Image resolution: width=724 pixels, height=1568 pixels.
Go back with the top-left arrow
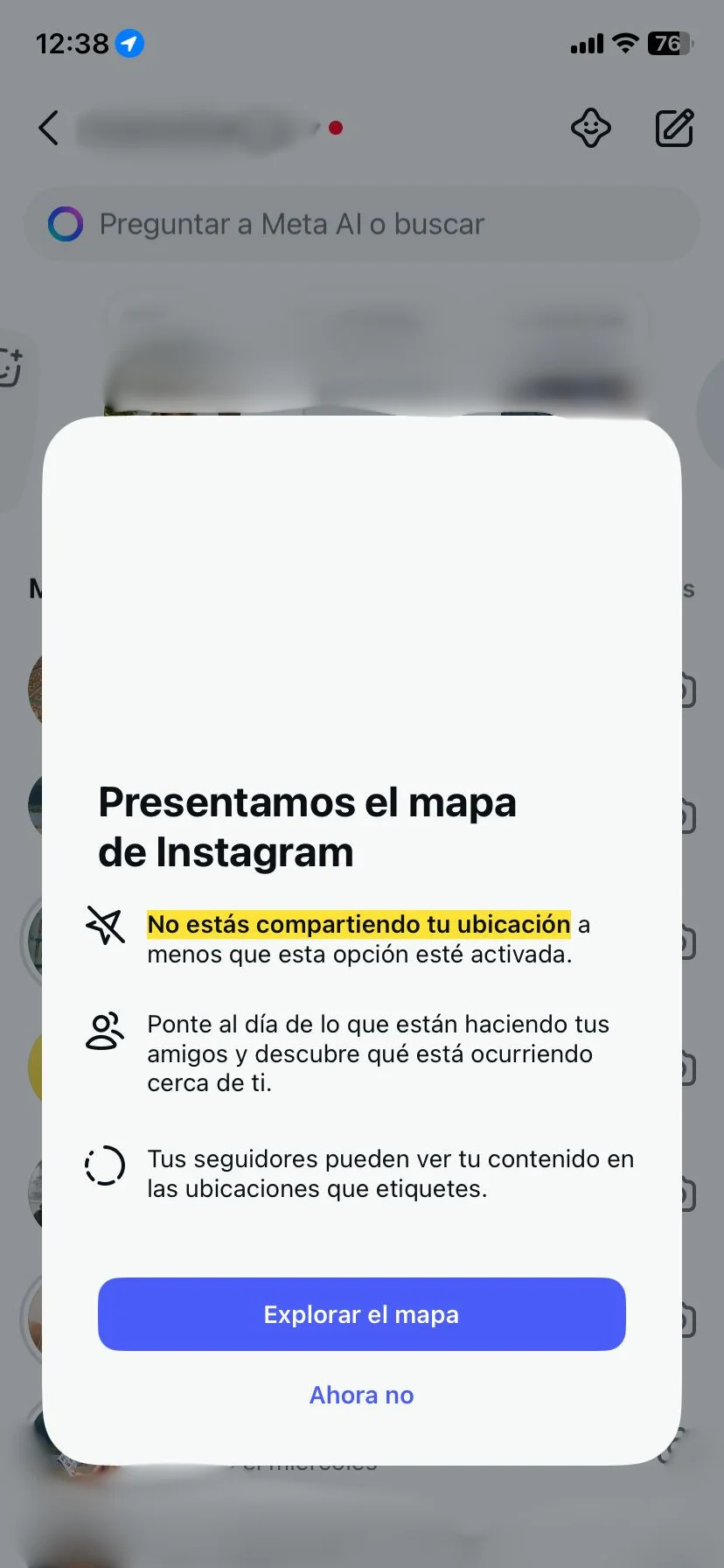point(49,128)
